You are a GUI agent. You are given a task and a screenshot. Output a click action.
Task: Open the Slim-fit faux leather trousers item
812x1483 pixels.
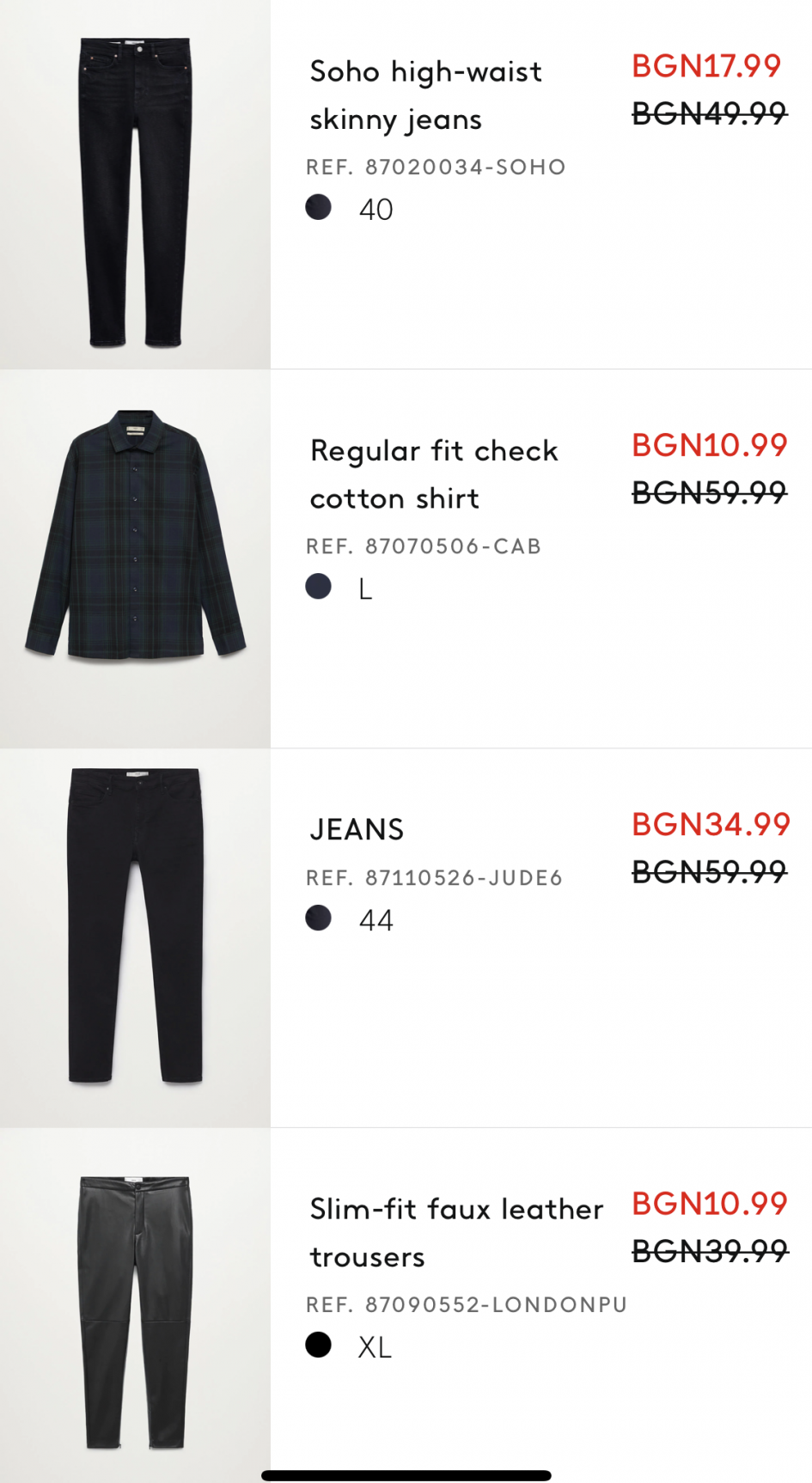(456, 1233)
